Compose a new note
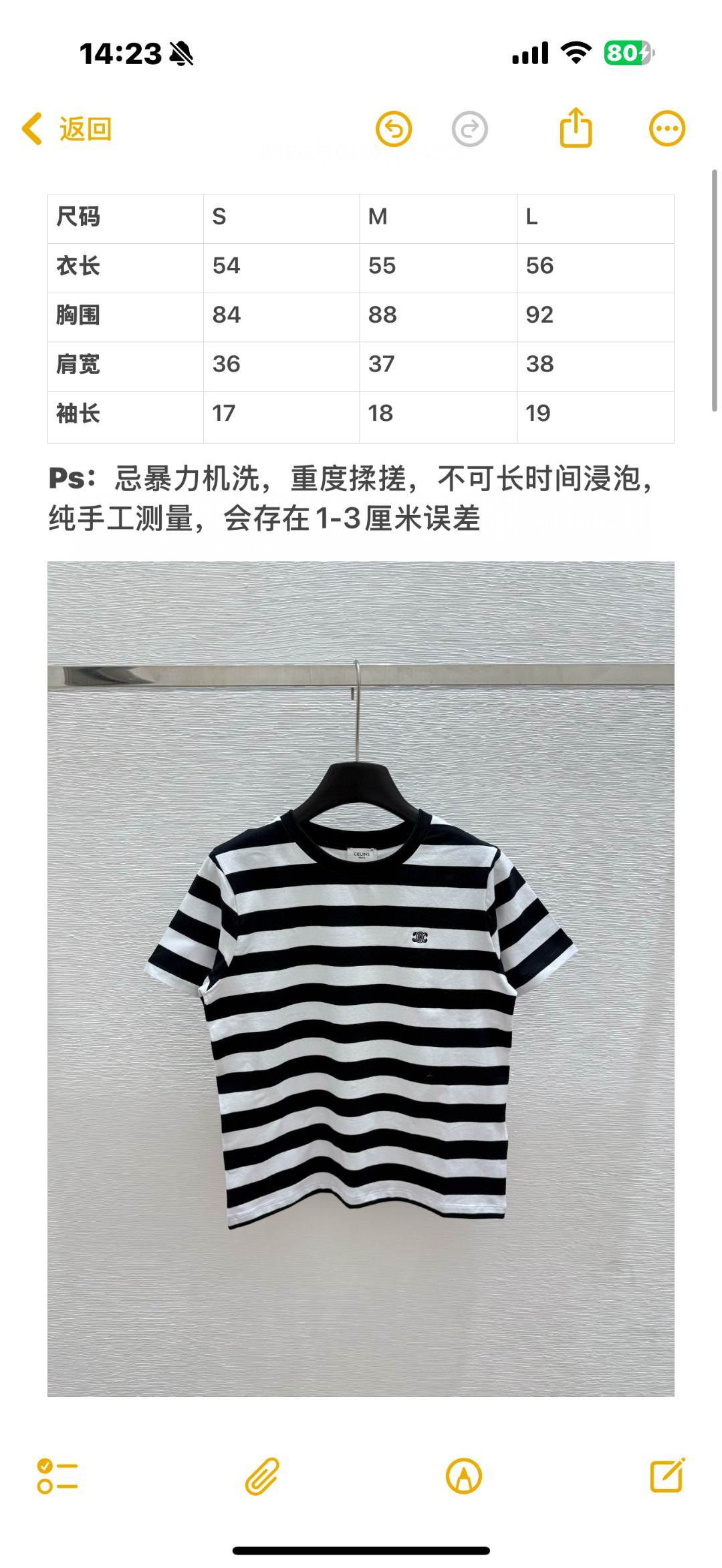This screenshot has width=722, height=1568. tap(667, 1476)
